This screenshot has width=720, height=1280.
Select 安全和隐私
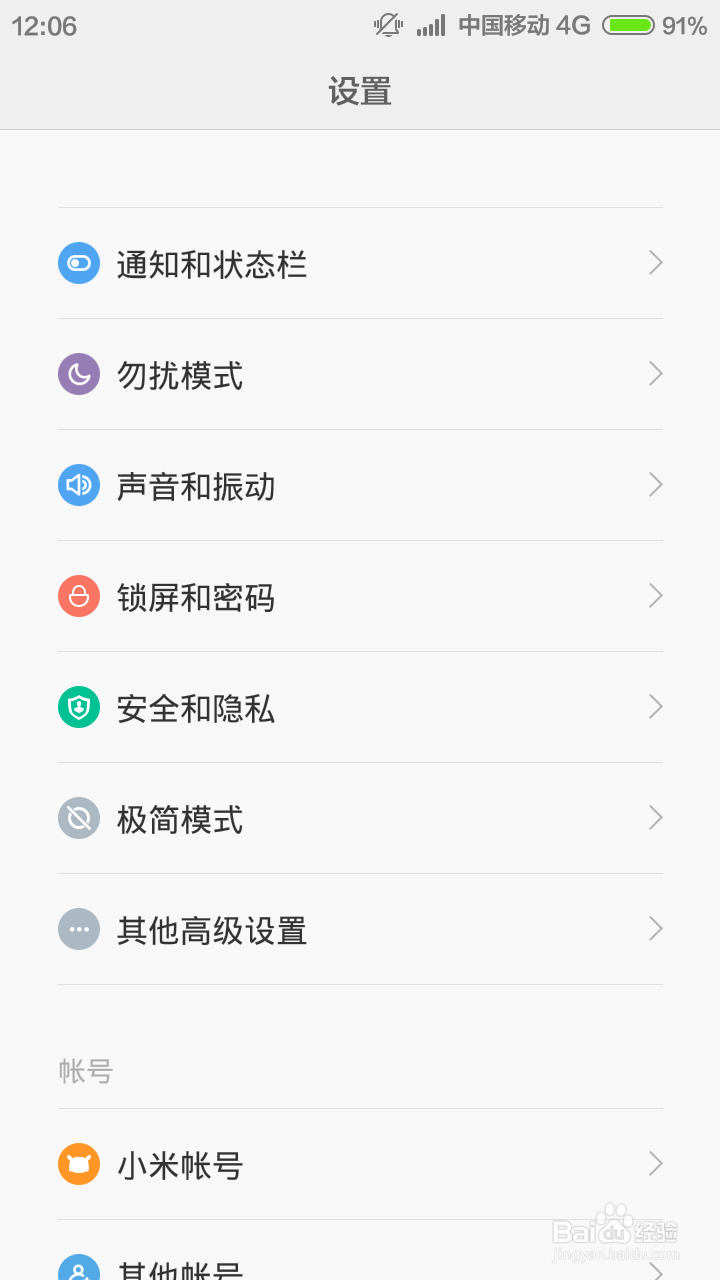360,708
